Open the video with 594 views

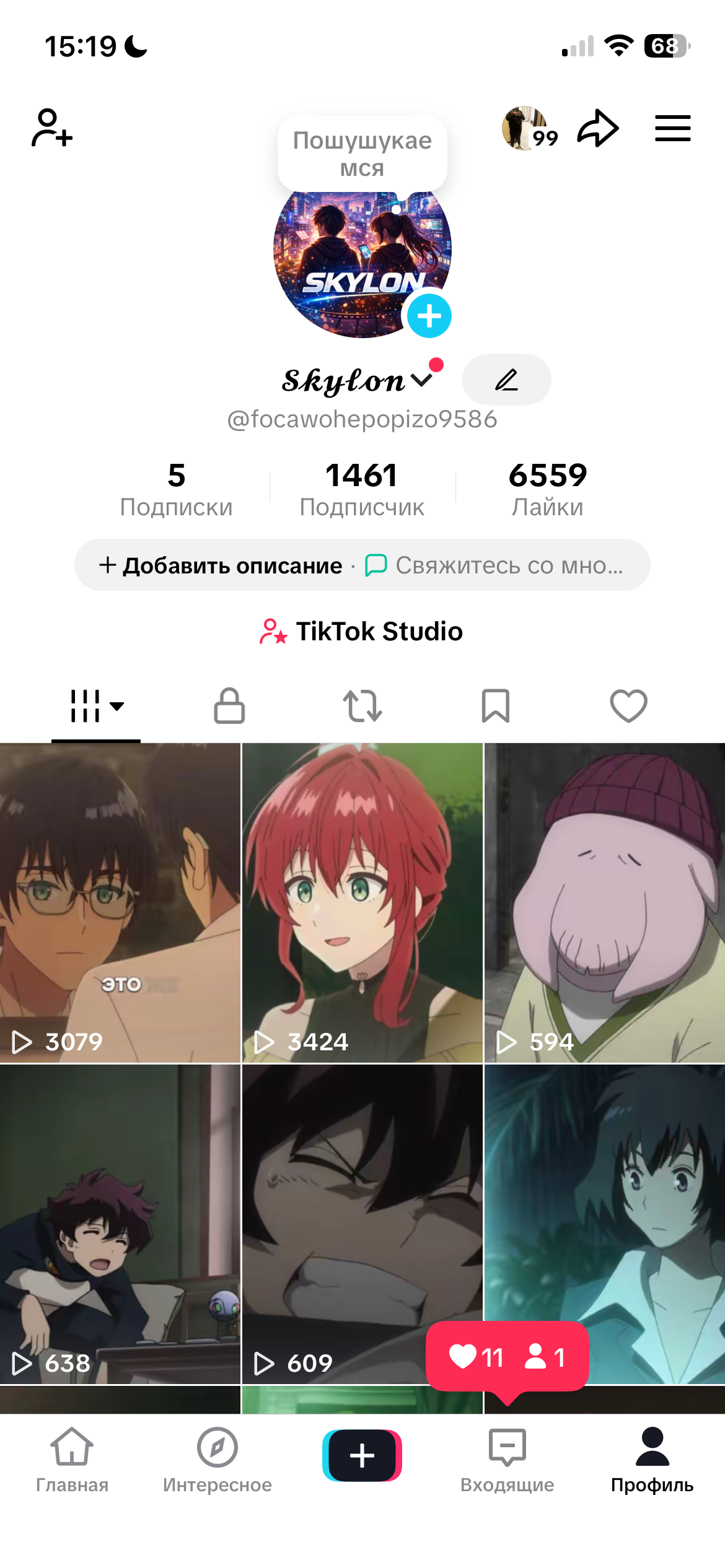point(604,902)
